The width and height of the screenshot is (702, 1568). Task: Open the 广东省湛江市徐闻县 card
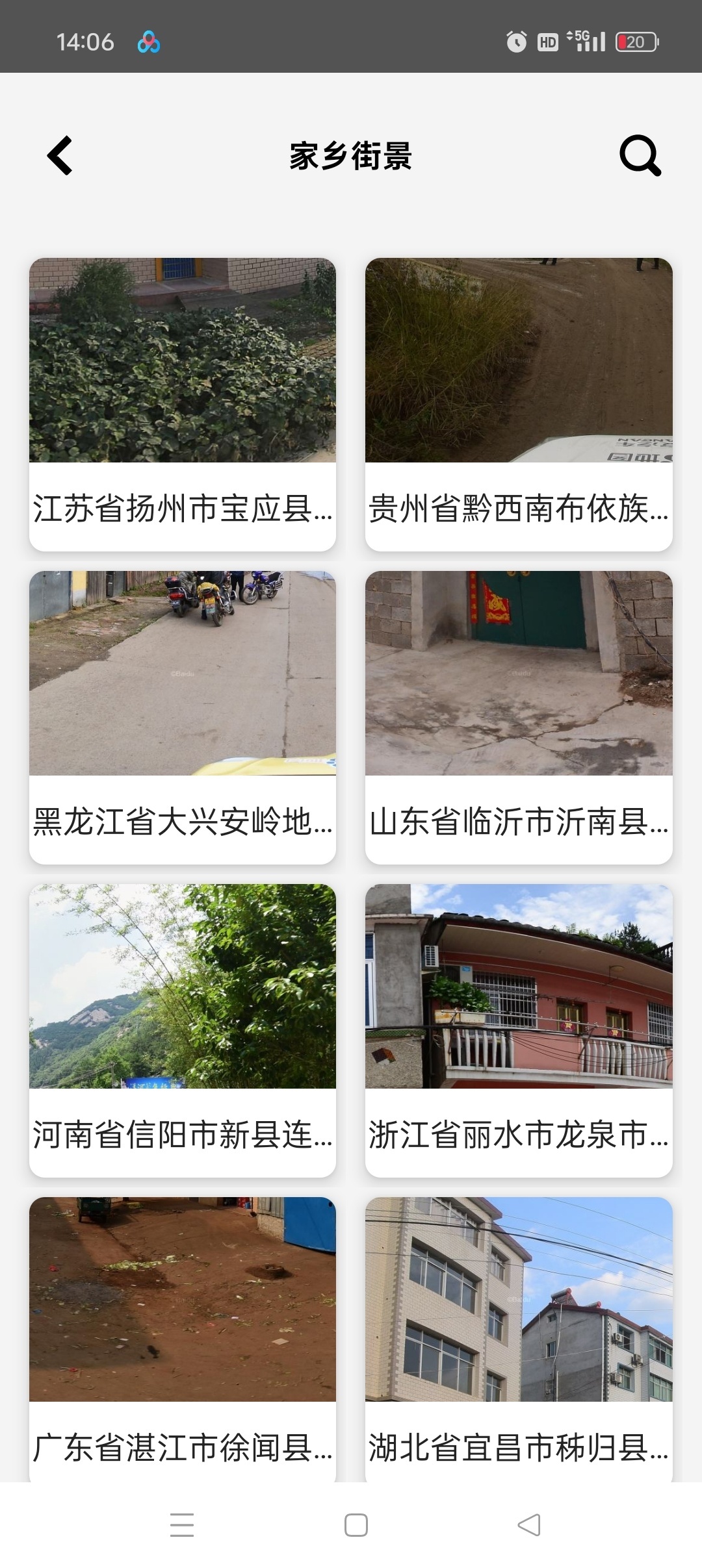[x=183, y=1338]
